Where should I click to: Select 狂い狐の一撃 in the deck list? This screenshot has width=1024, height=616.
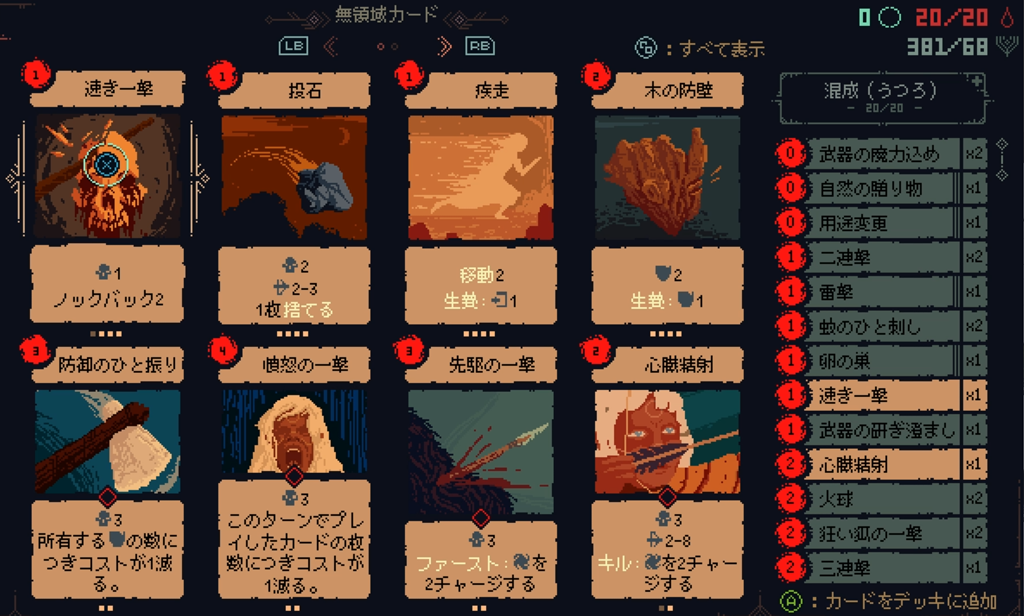(880, 532)
